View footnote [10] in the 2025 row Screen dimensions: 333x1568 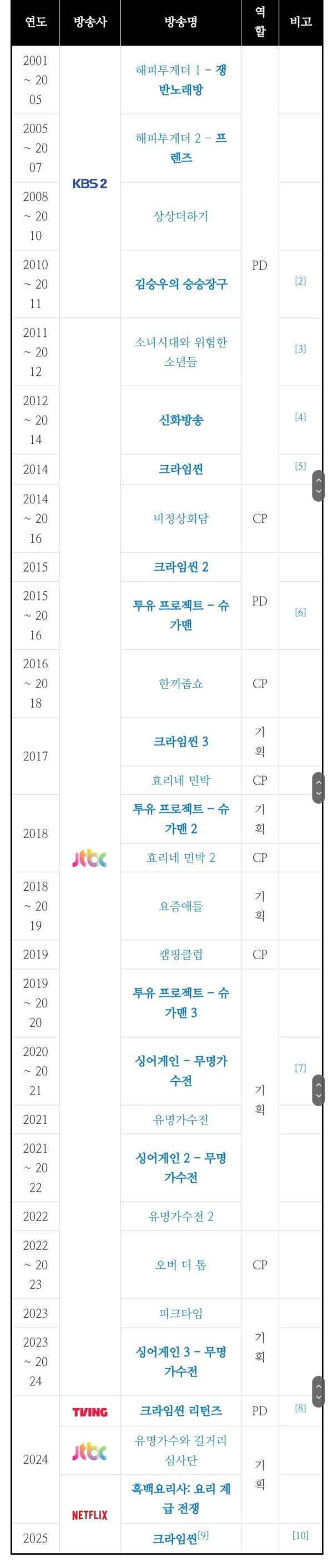pos(300,1535)
